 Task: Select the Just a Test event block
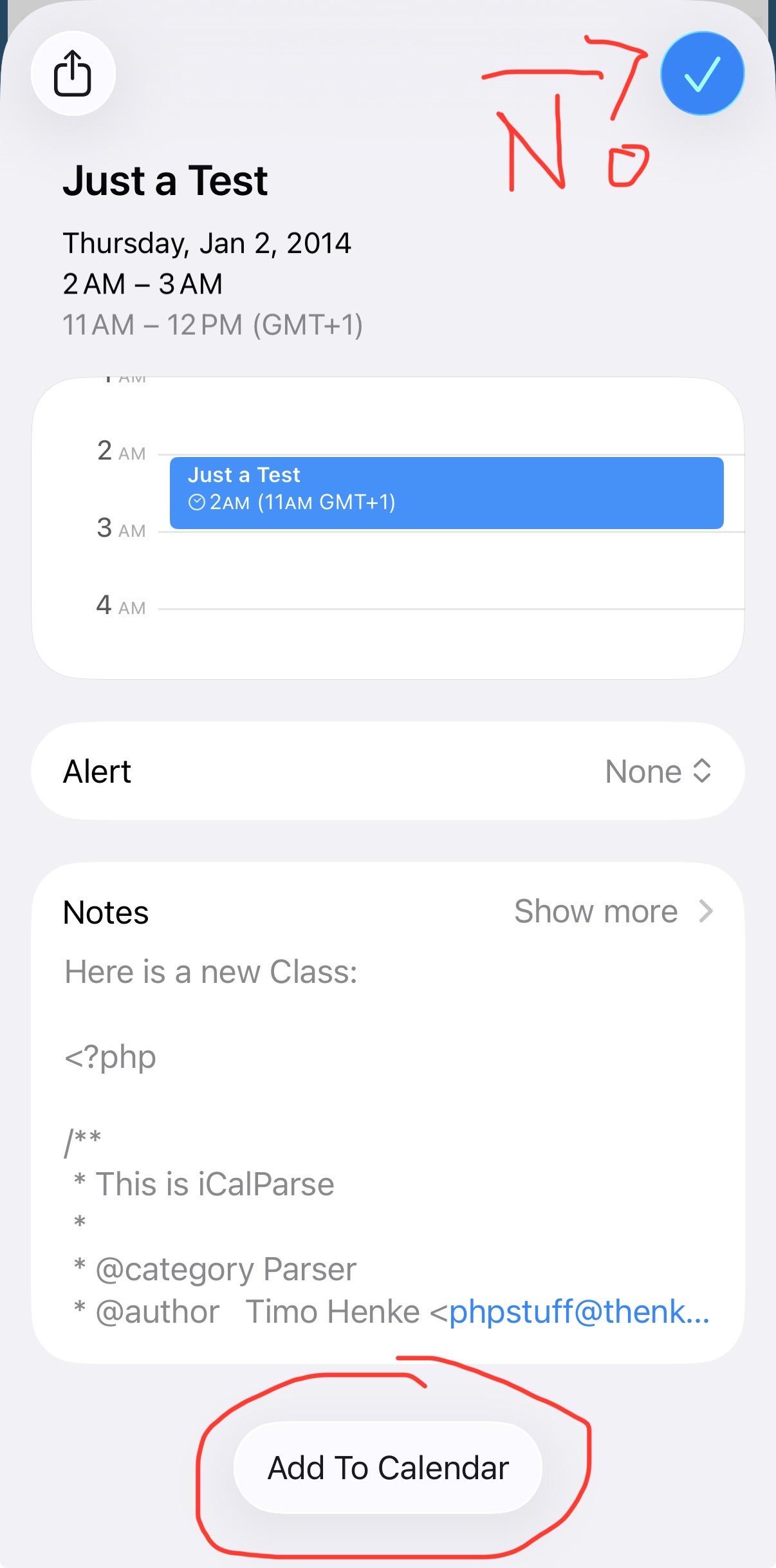click(446, 492)
